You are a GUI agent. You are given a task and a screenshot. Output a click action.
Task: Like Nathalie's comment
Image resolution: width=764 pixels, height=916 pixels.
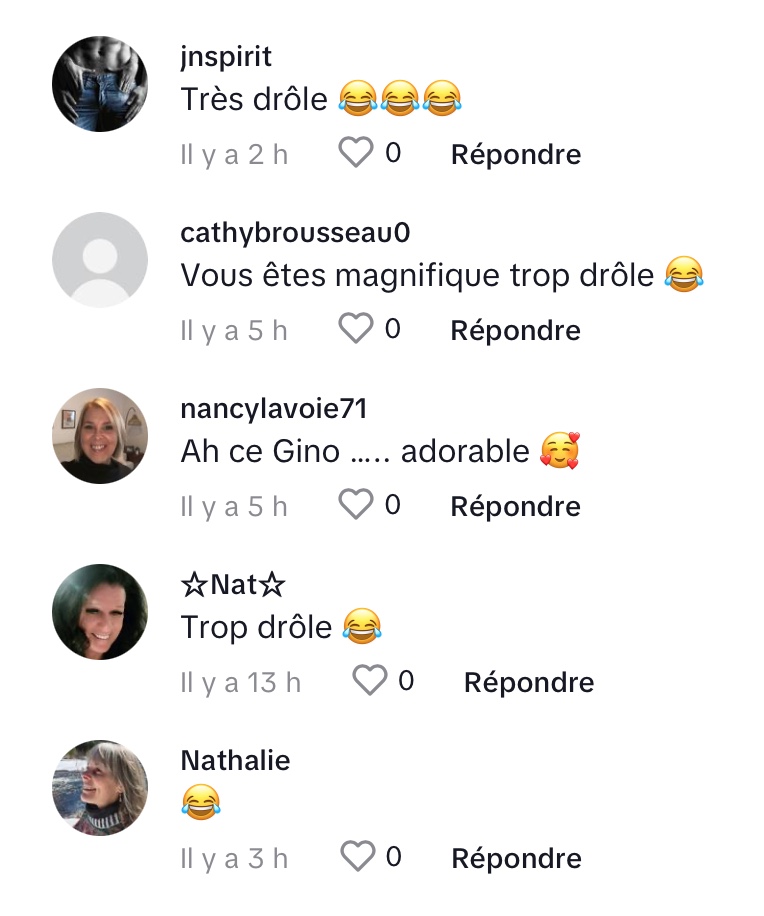pos(357,857)
